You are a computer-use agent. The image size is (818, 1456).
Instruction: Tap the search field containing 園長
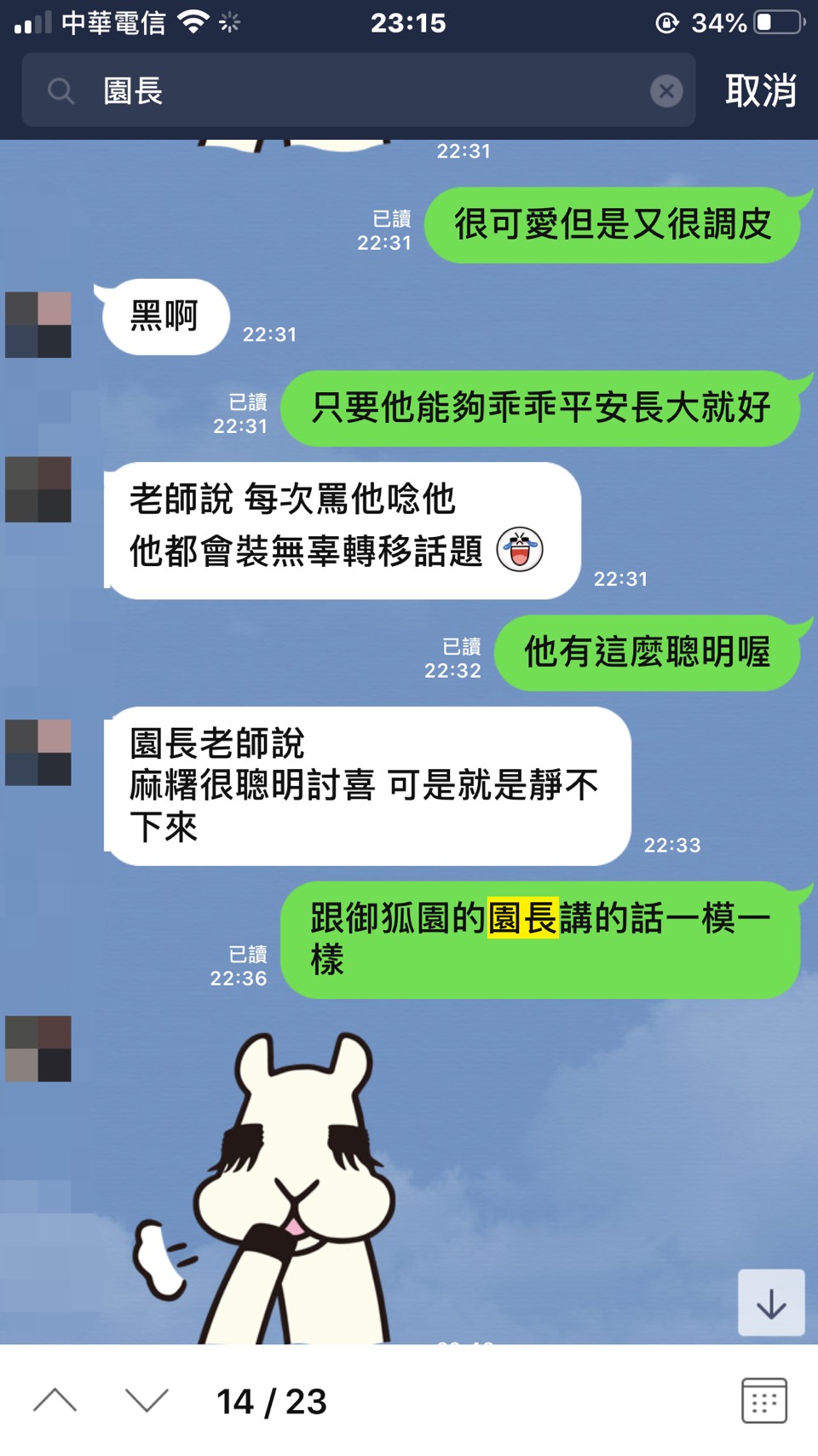[x=358, y=90]
